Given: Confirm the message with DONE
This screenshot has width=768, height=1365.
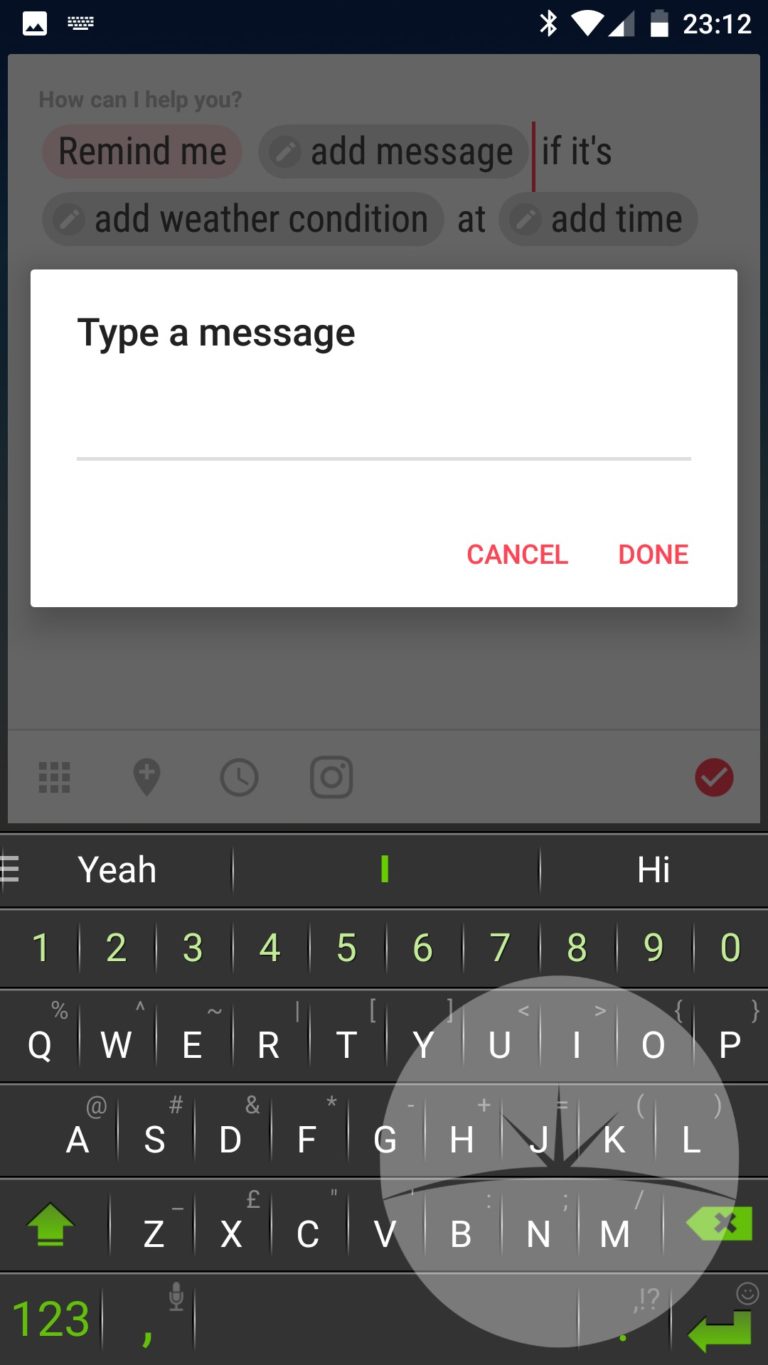Looking at the screenshot, I should tap(653, 554).
